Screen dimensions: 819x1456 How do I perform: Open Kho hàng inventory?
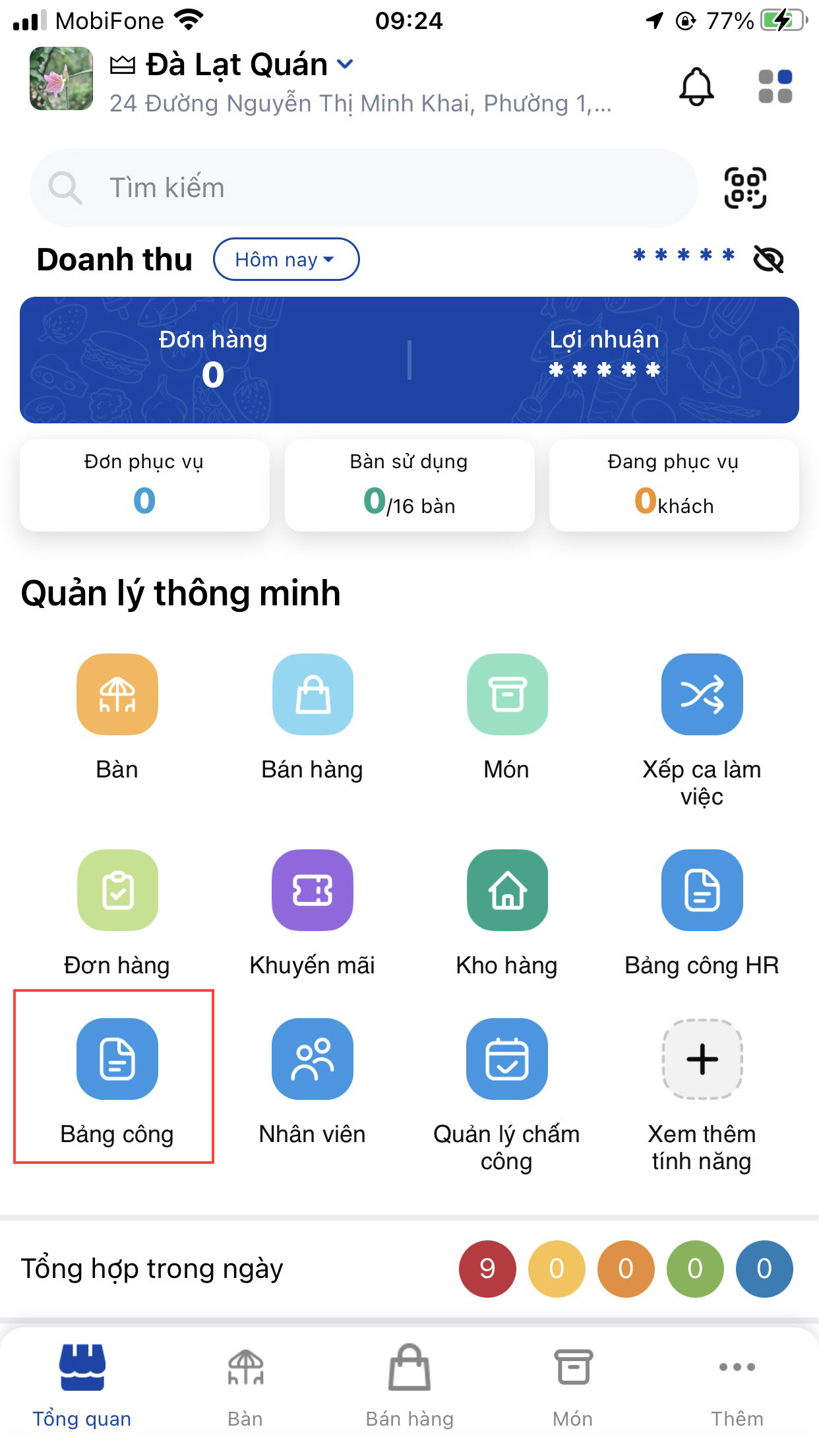pyautogui.click(x=507, y=890)
